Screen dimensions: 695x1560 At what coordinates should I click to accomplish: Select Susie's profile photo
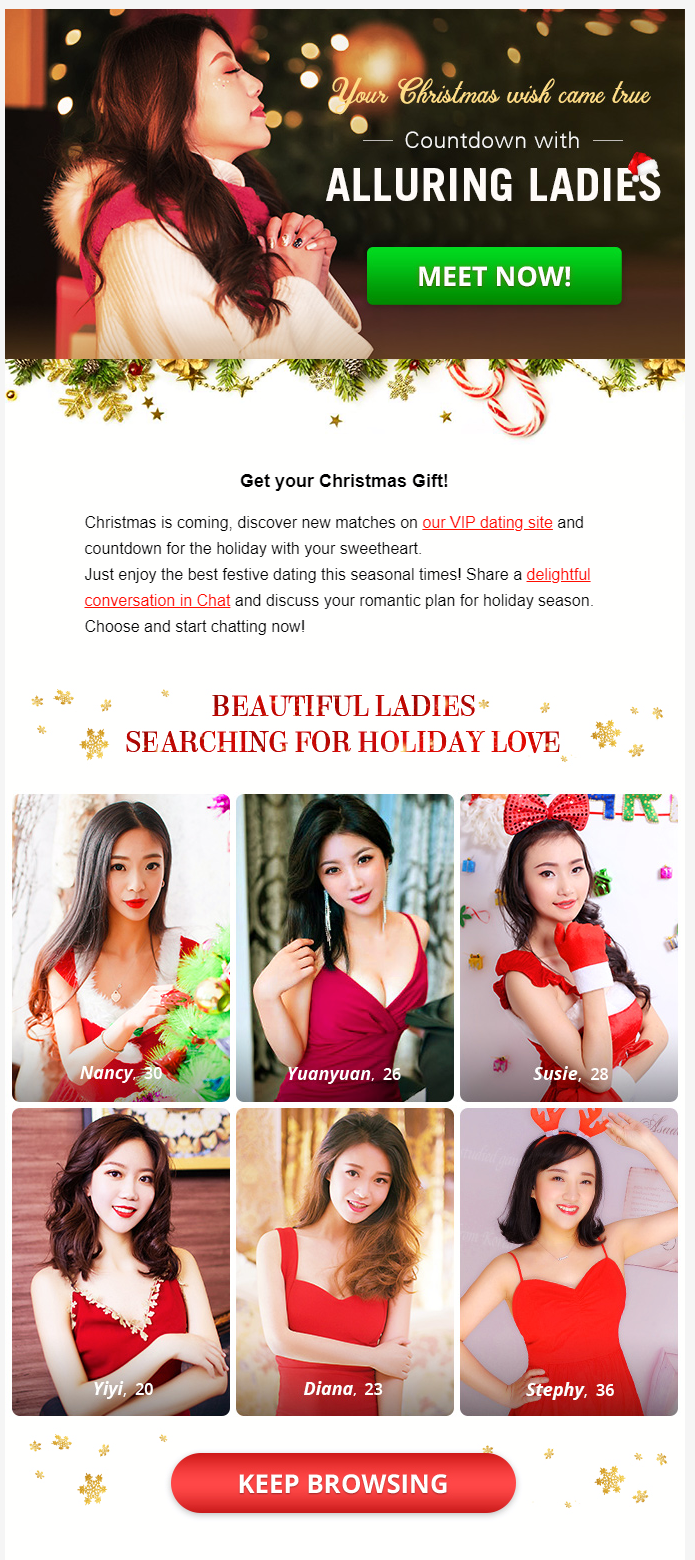click(568, 947)
